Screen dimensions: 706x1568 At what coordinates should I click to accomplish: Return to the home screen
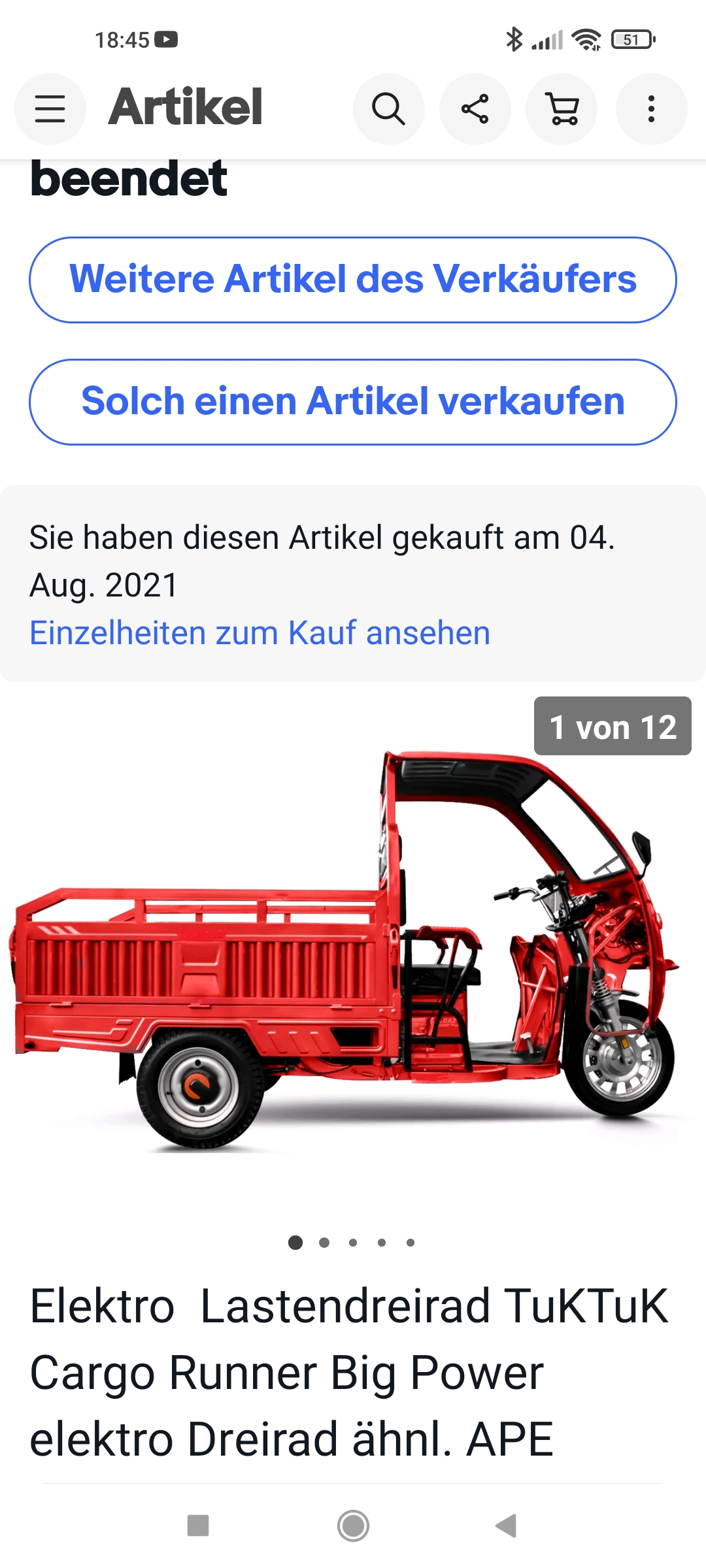click(x=353, y=1526)
